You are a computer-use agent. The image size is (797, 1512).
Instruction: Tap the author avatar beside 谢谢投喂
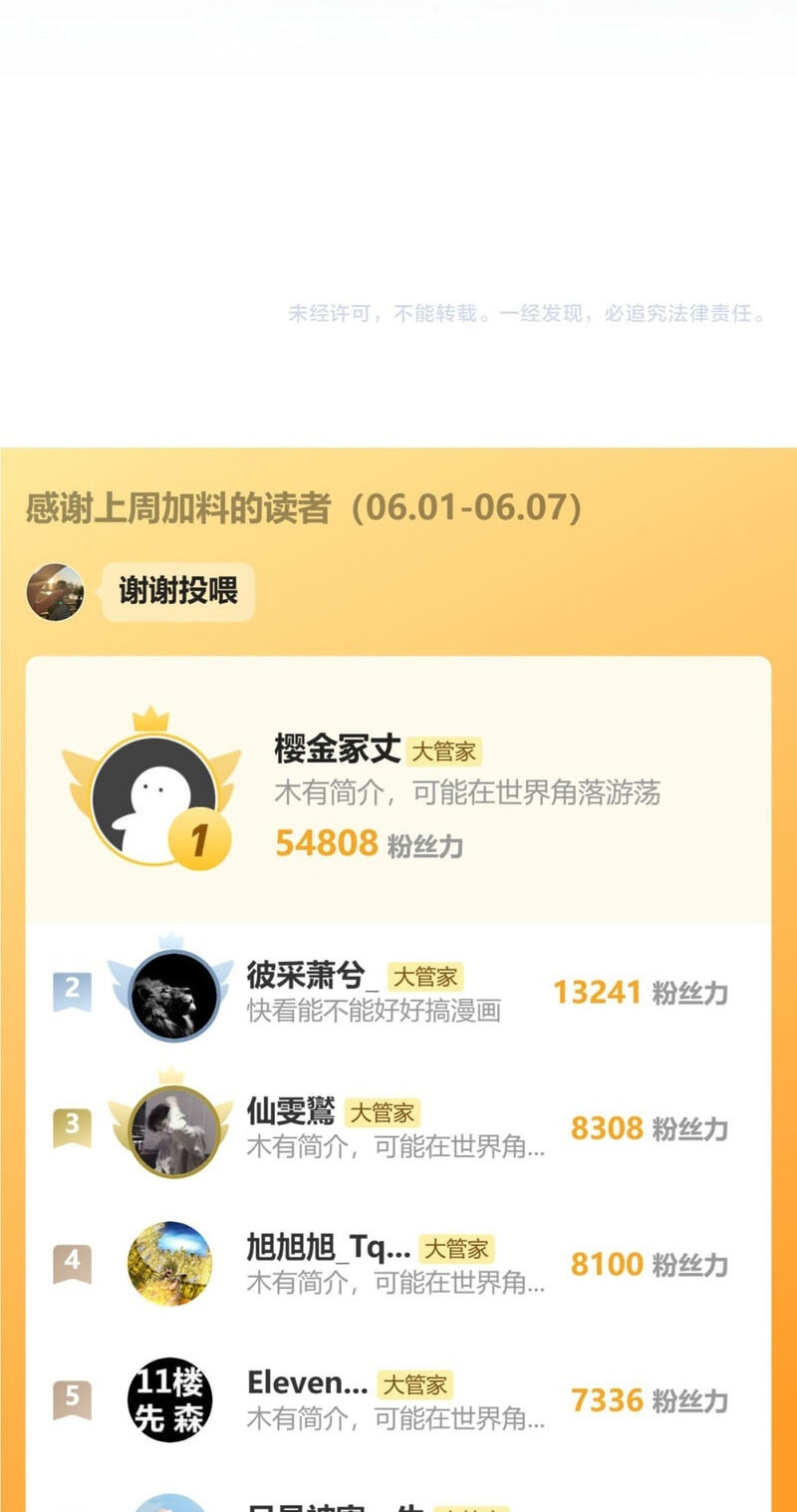click(x=55, y=592)
